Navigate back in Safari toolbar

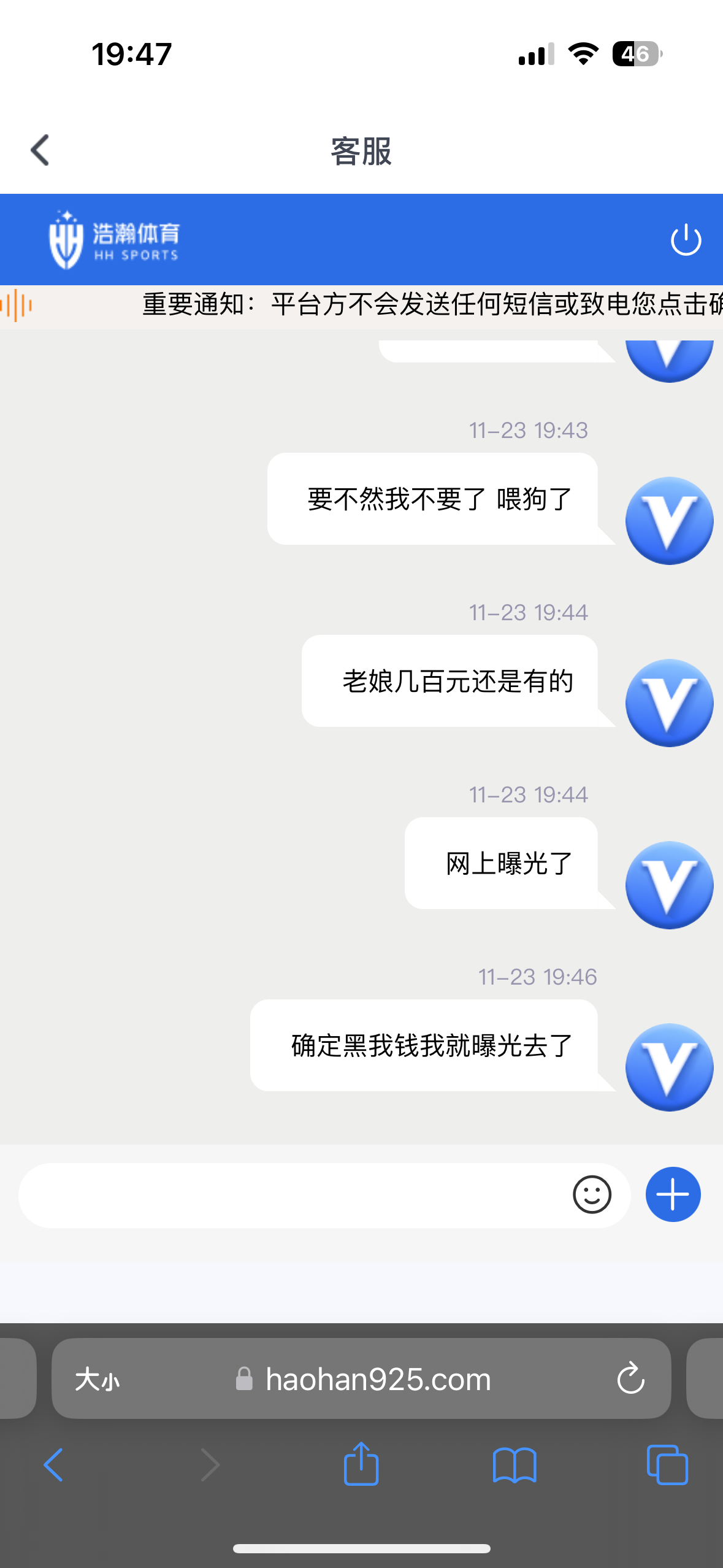(x=54, y=1465)
